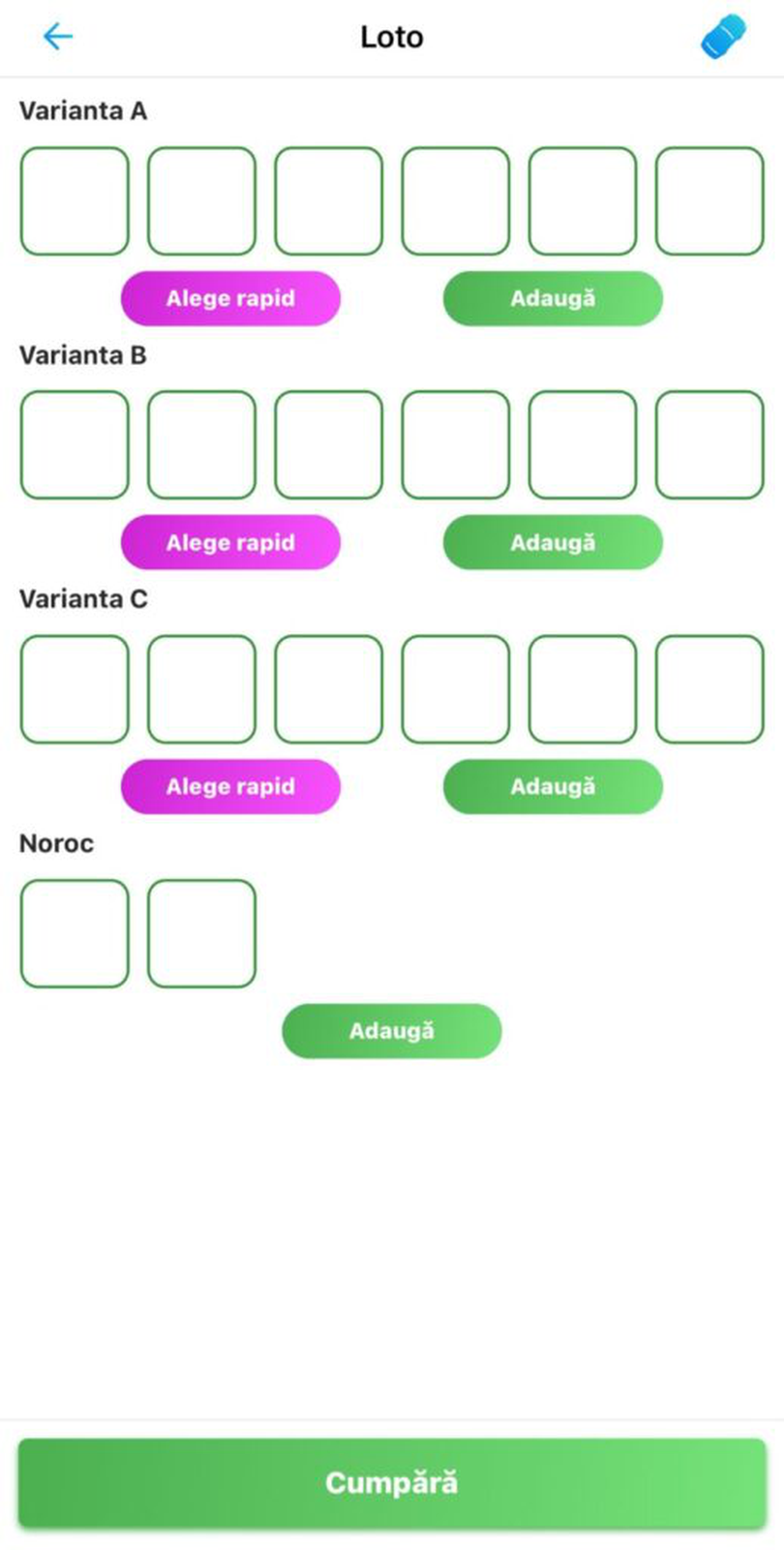The width and height of the screenshot is (784, 1550).
Task: Tap Adaugă under Varianta C
Action: (x=553, y=786)
